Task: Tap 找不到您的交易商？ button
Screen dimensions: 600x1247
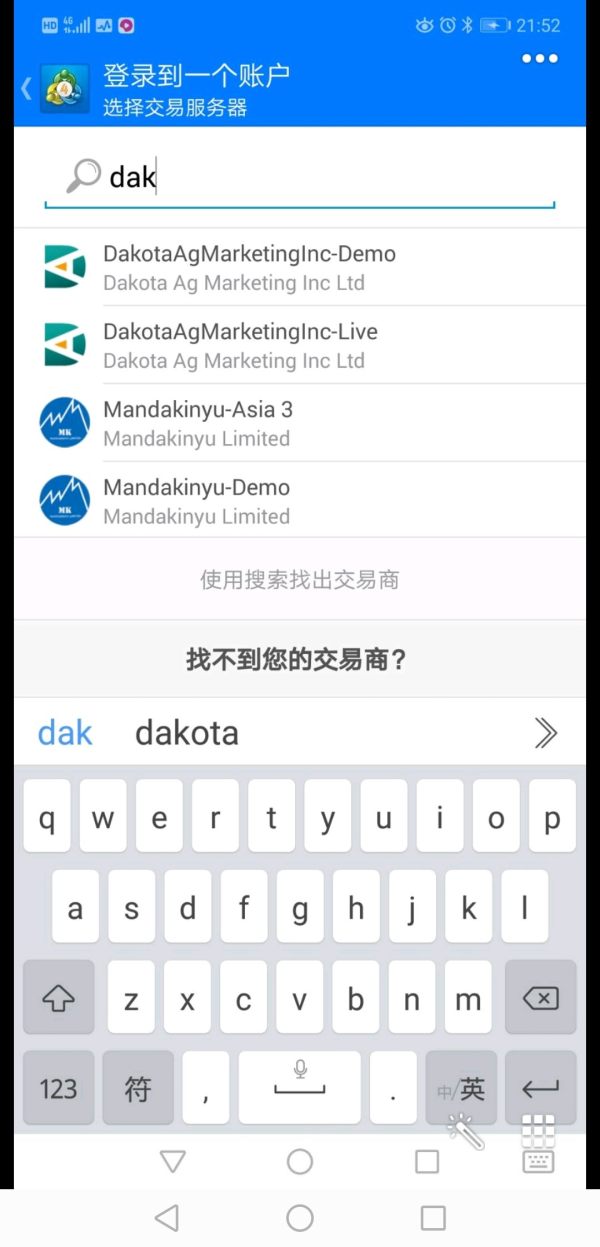Action: tap(297, 660)
